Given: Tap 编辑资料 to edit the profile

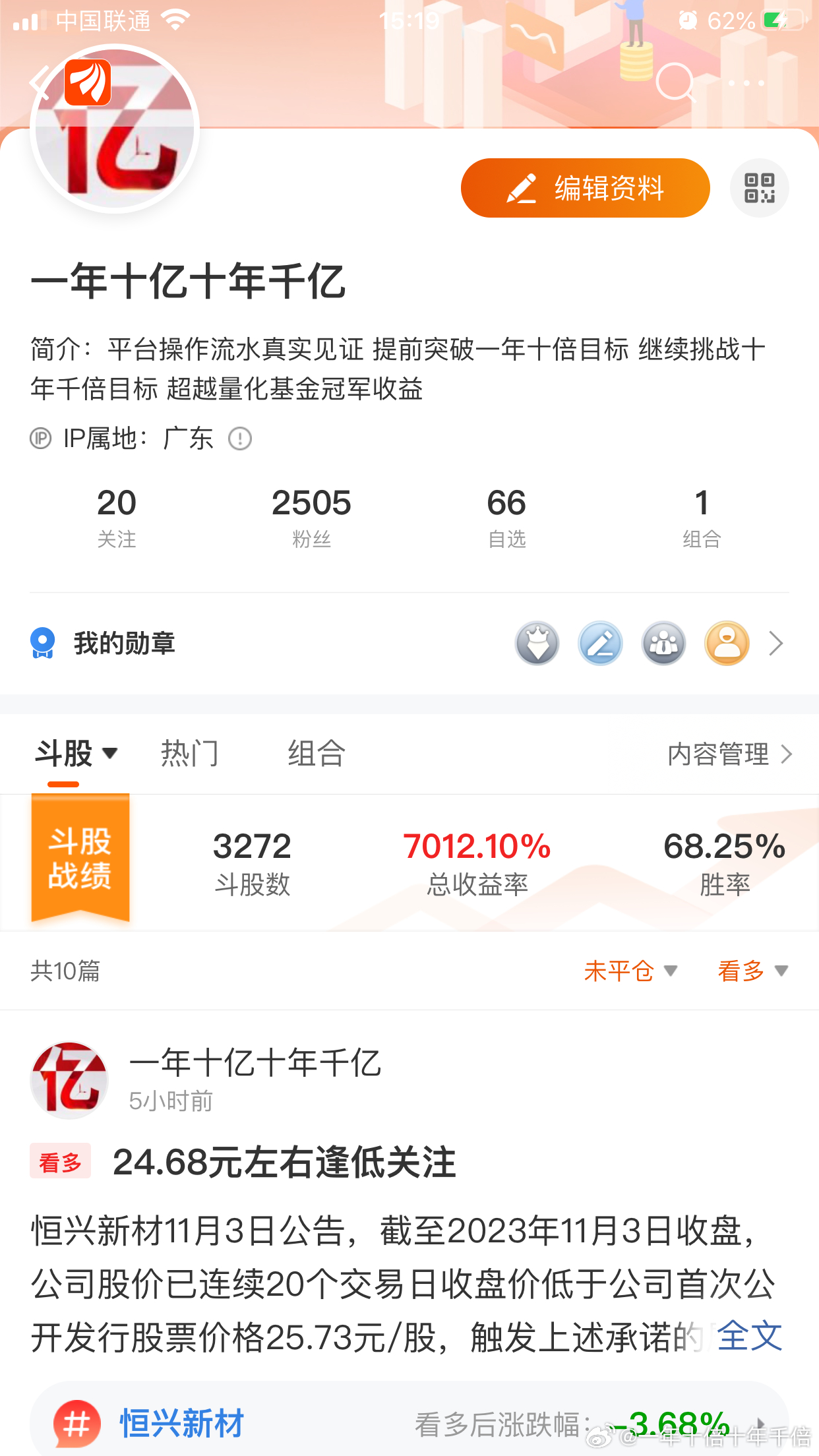Looking at the screenshot, I should 585,188.
